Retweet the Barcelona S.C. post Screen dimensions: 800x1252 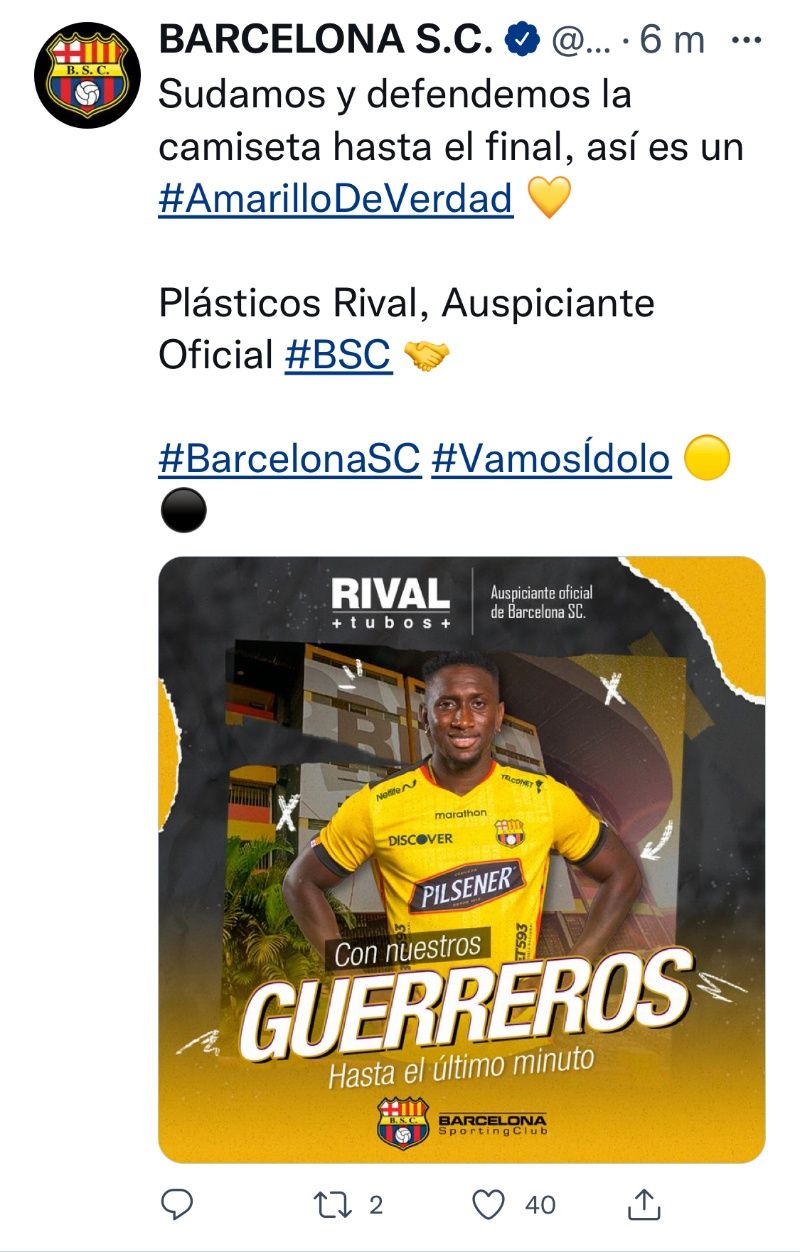[328, 1204]
